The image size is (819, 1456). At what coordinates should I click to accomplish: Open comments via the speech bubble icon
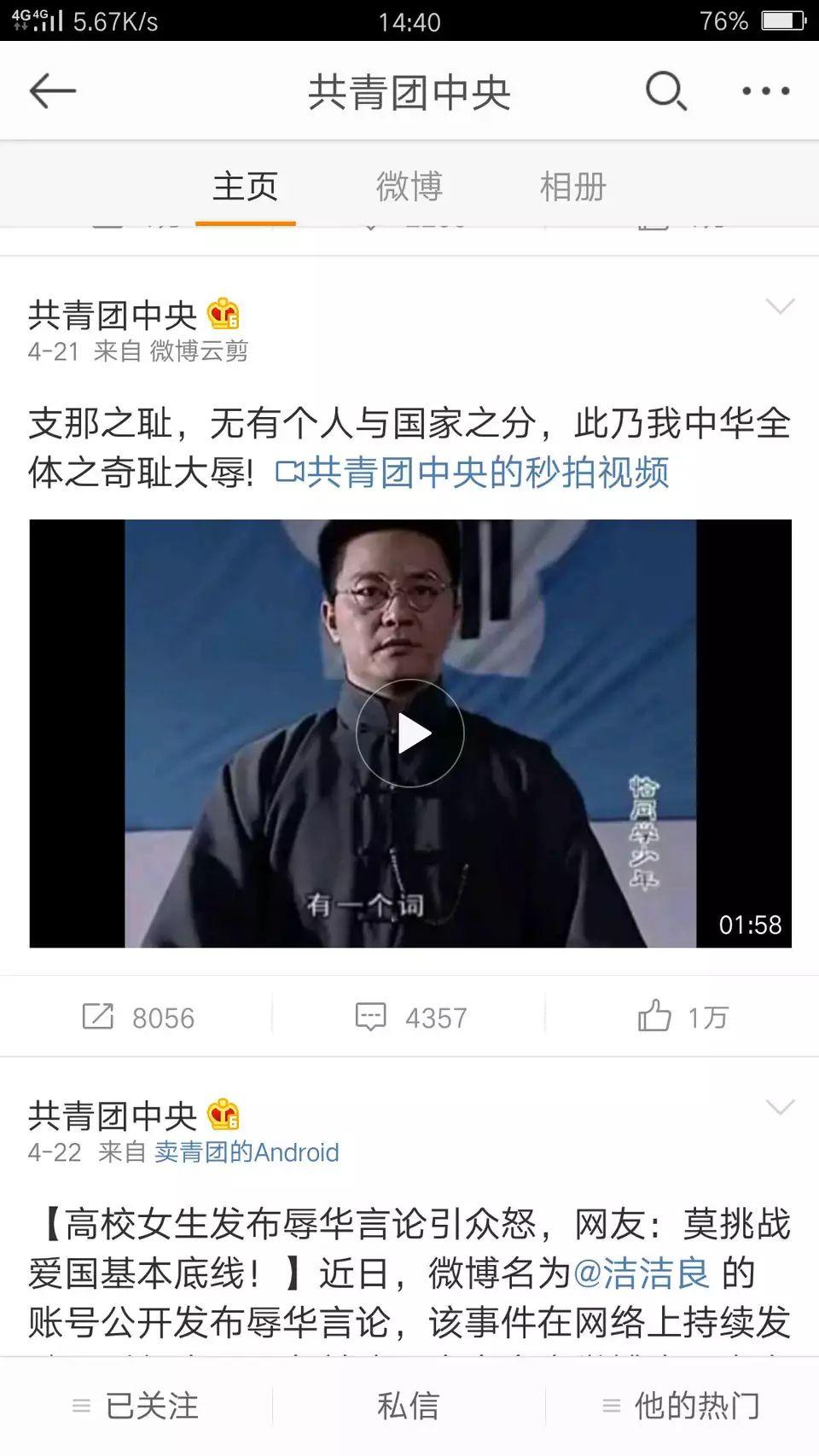click(x=370, y=1016)
